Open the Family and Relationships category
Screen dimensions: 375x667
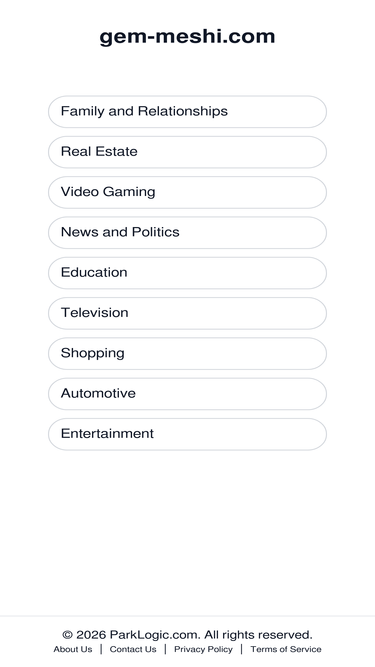tap(187, 111)
